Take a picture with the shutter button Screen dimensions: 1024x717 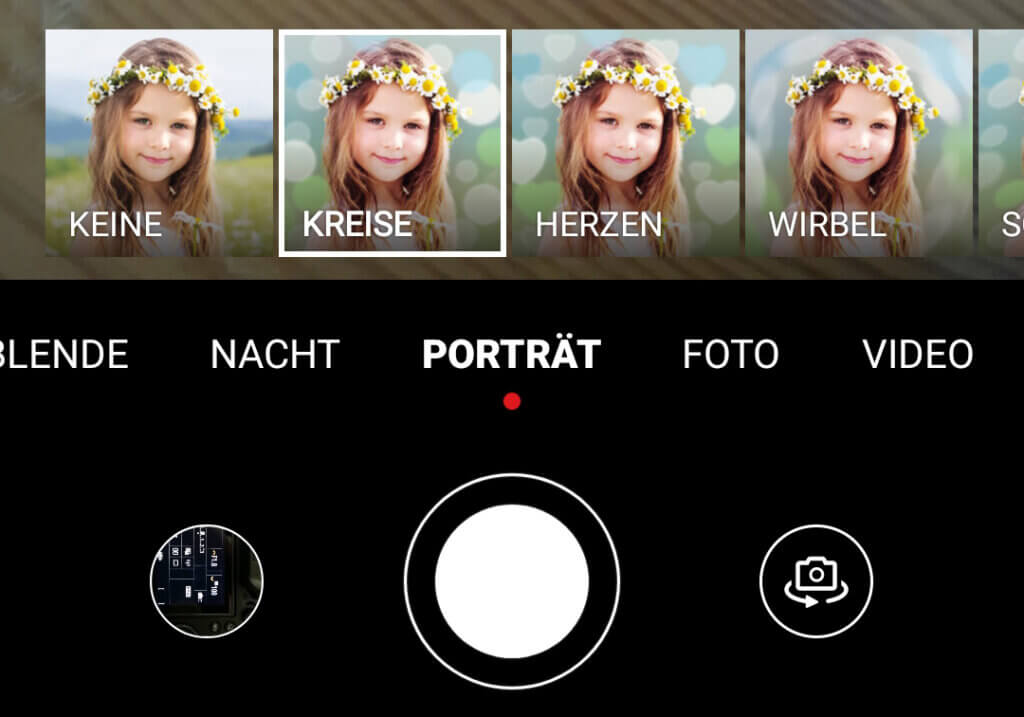tap(512, 581)
